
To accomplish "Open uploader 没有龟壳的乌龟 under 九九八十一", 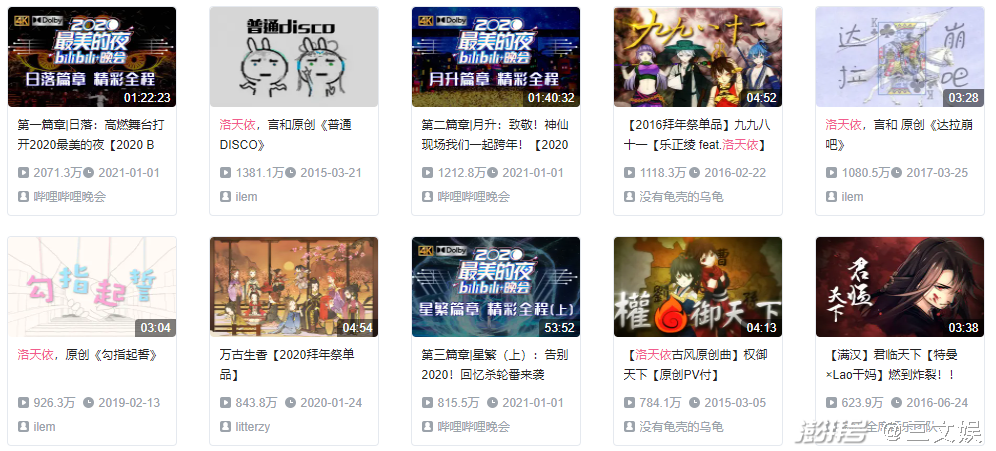I will coord(681,197).
